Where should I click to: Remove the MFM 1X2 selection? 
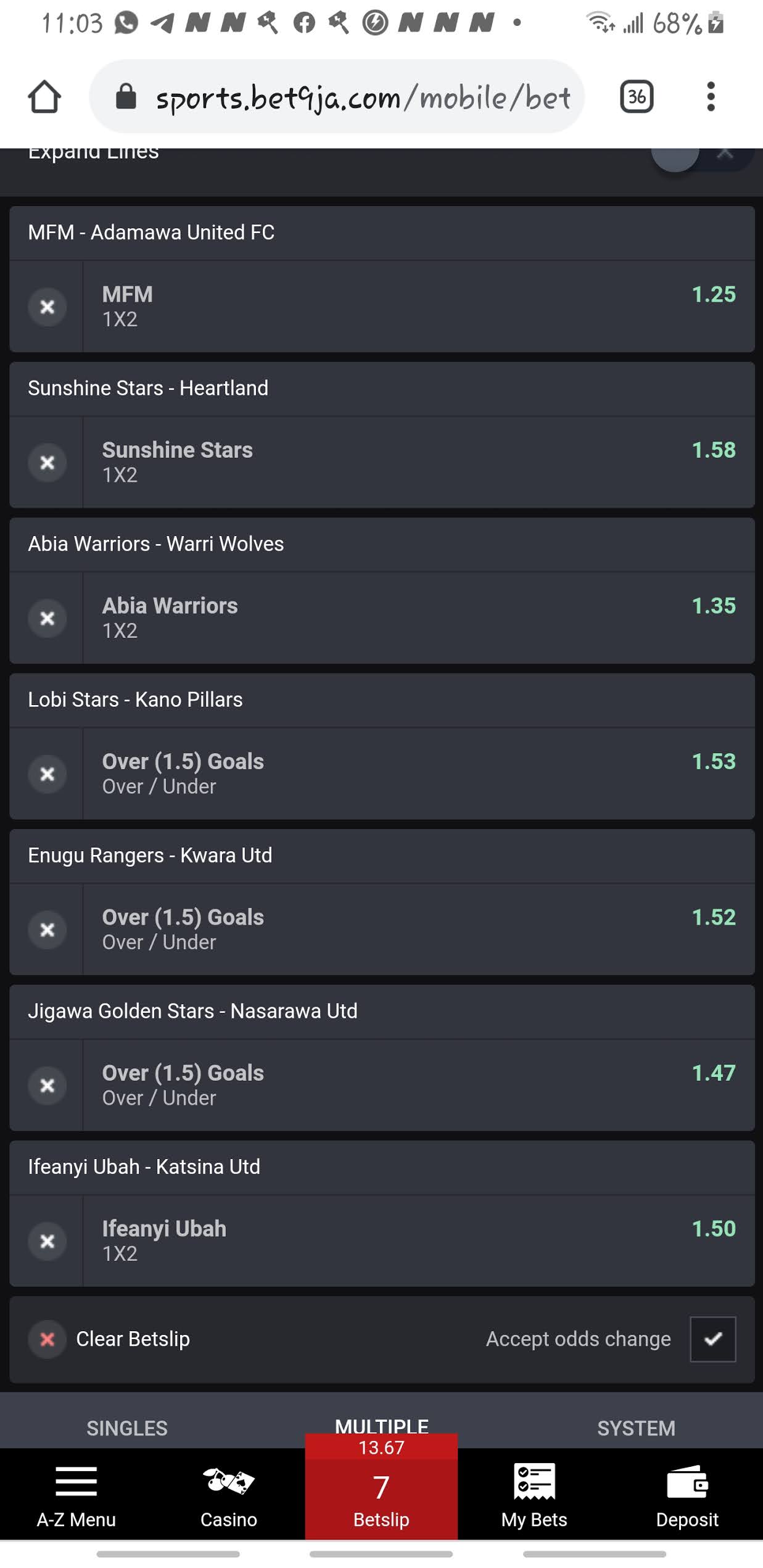[47, 307]
